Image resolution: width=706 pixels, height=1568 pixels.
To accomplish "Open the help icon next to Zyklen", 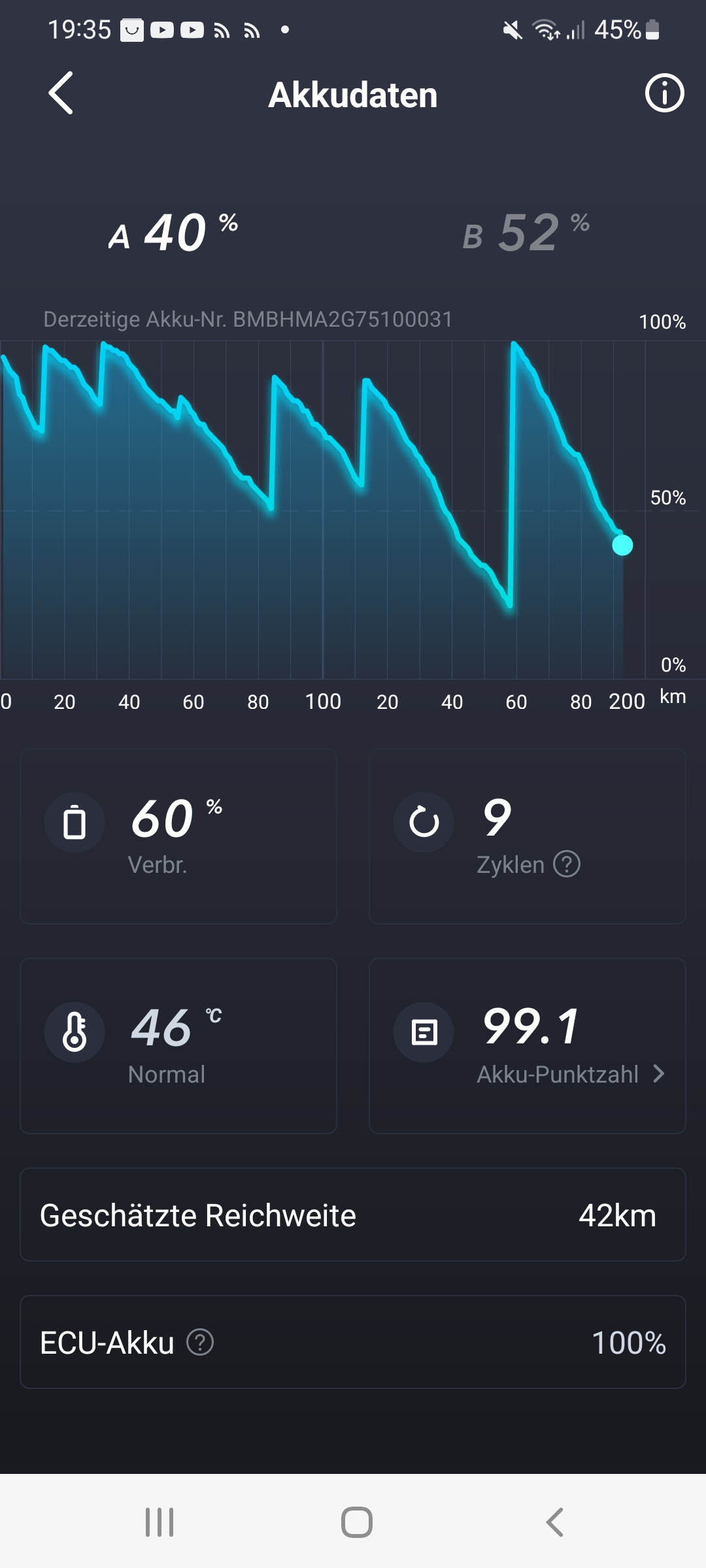I will (567, 864).
